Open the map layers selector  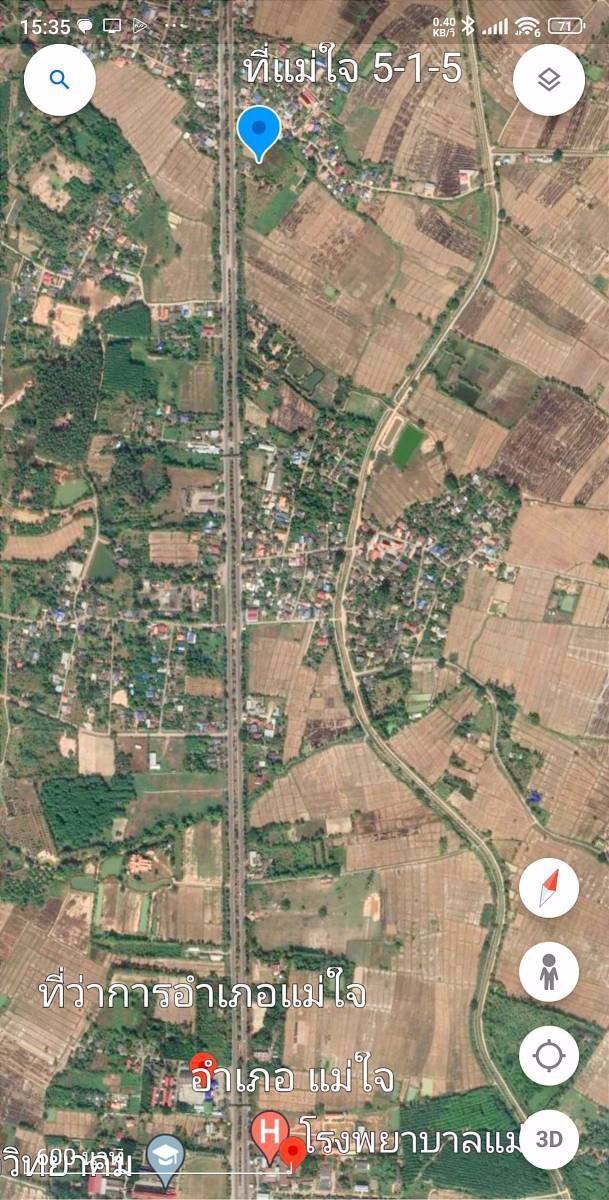(x=548, y=80)
